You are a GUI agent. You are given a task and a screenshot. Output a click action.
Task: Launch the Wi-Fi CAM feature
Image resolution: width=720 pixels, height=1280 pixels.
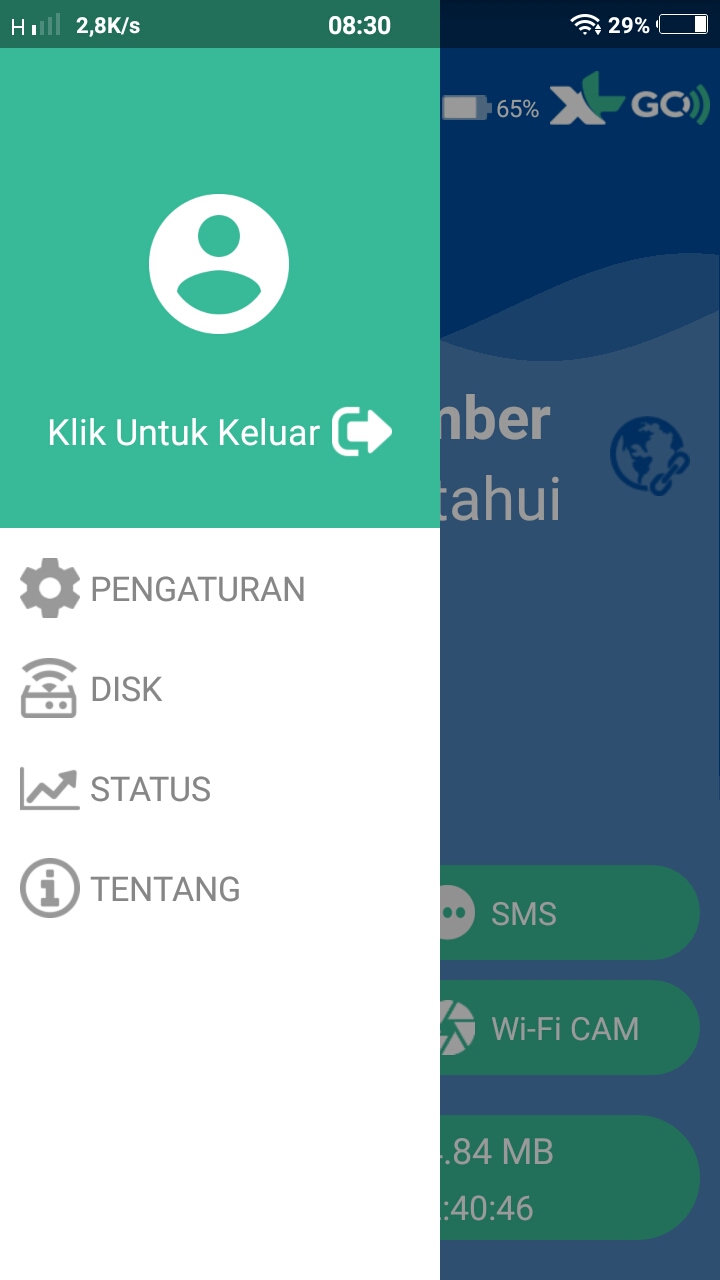565,1028
